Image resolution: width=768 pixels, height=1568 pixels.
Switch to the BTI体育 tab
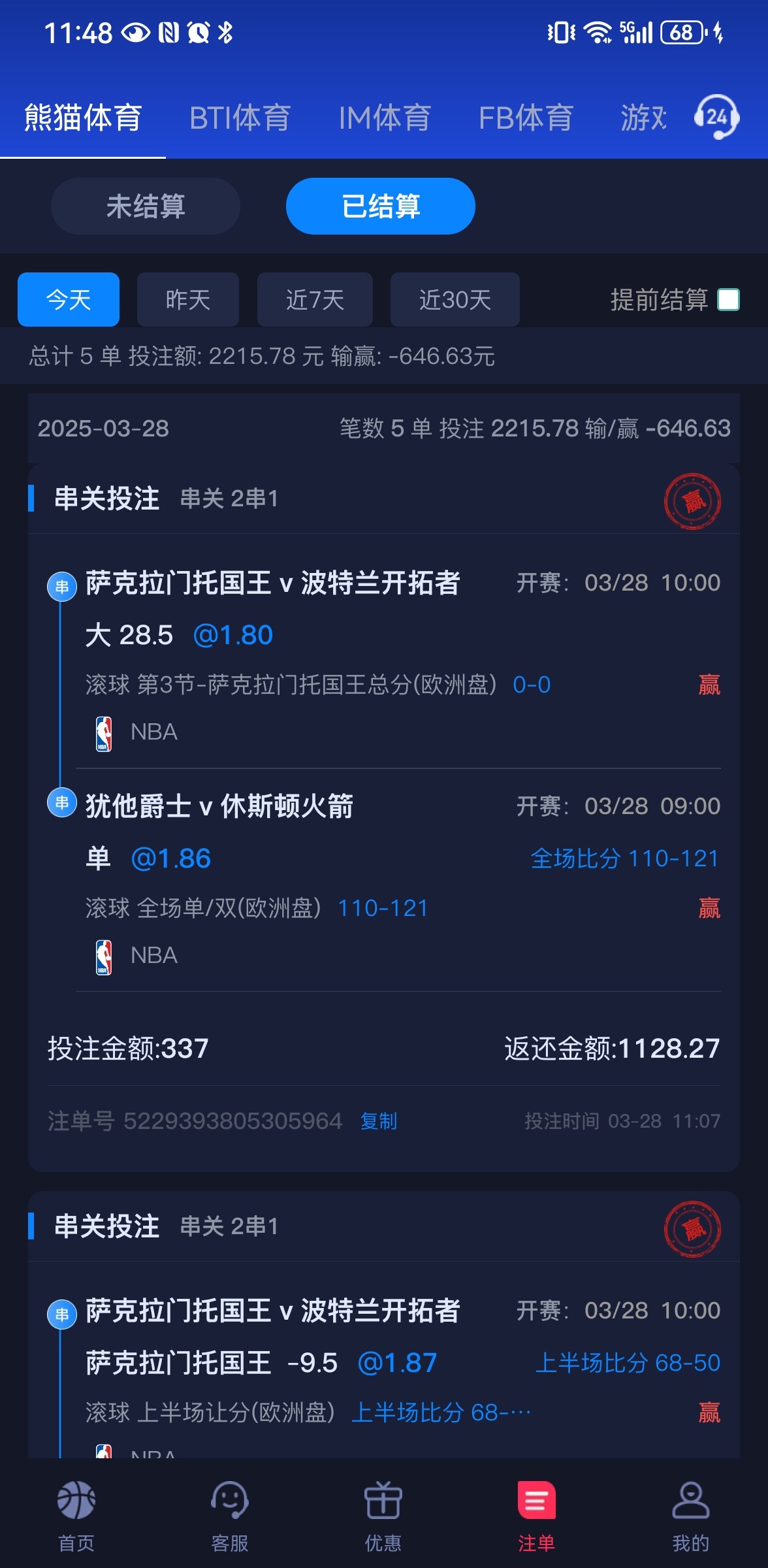(240, 118)
